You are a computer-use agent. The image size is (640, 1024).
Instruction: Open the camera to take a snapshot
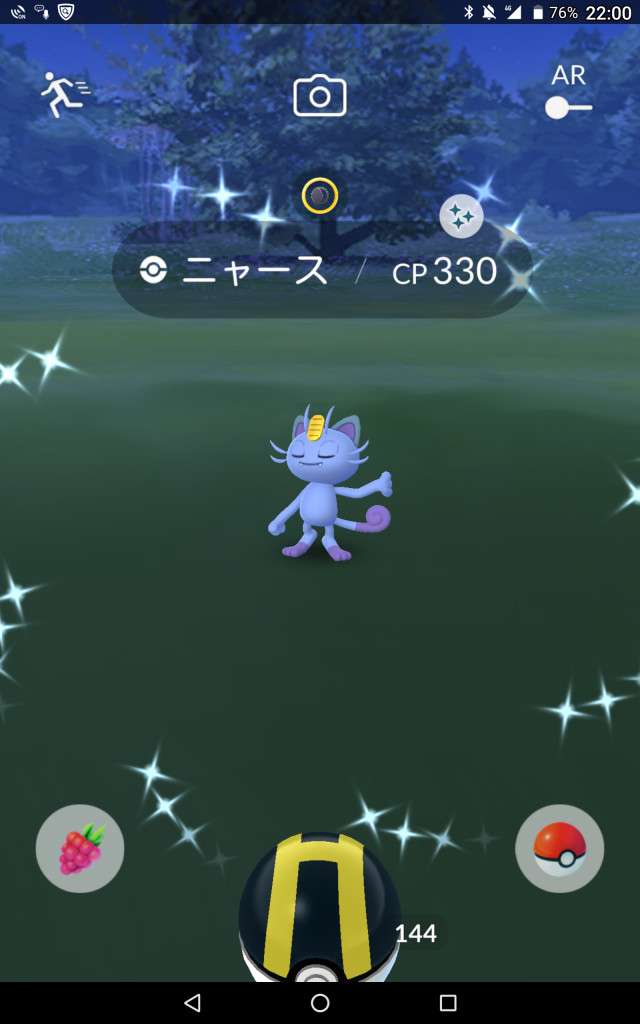pyautogui.click(x=320, y=97)
